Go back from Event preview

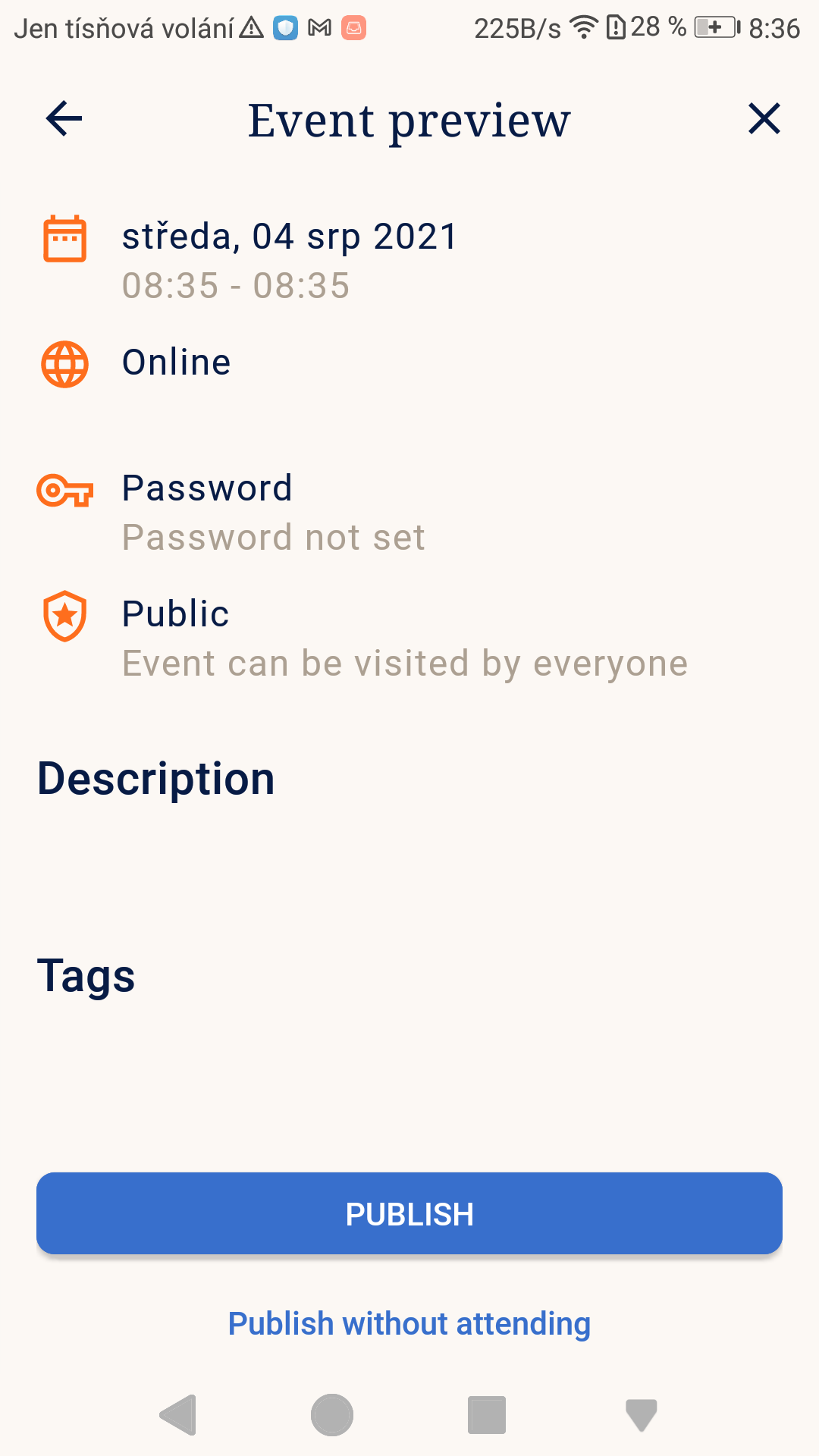(x=64, y=119)
